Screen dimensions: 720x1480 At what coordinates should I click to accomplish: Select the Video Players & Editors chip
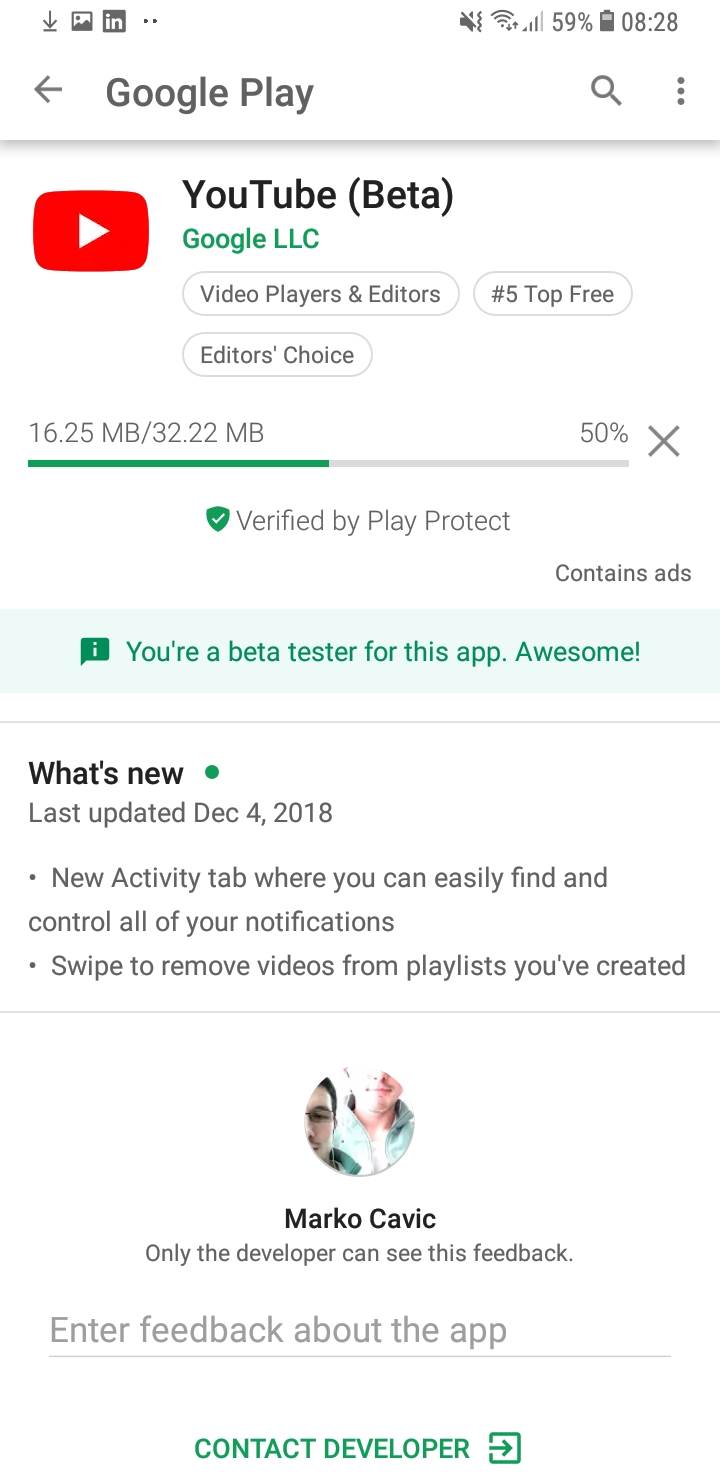point(320,294)
